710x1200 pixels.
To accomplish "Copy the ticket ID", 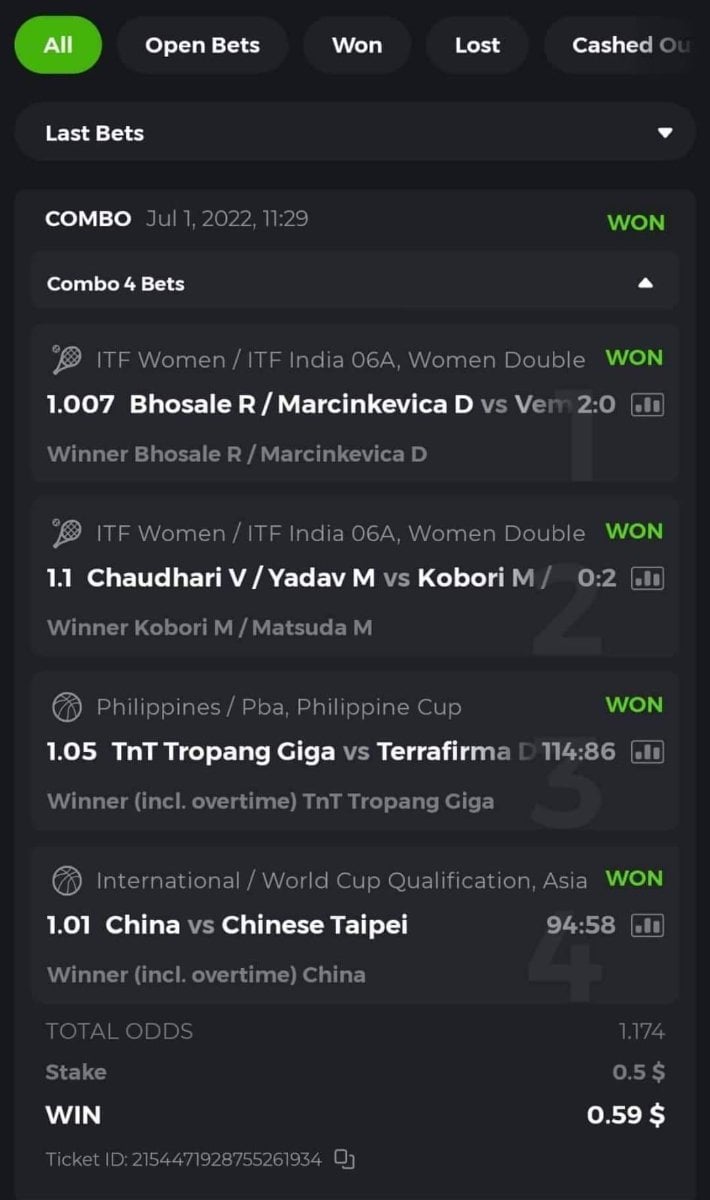I will [x=344, y=1160].
